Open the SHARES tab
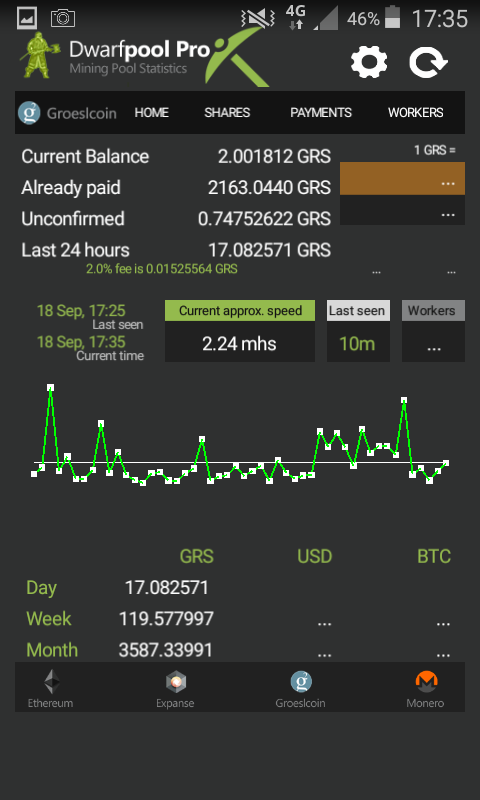 coord(227,113)
